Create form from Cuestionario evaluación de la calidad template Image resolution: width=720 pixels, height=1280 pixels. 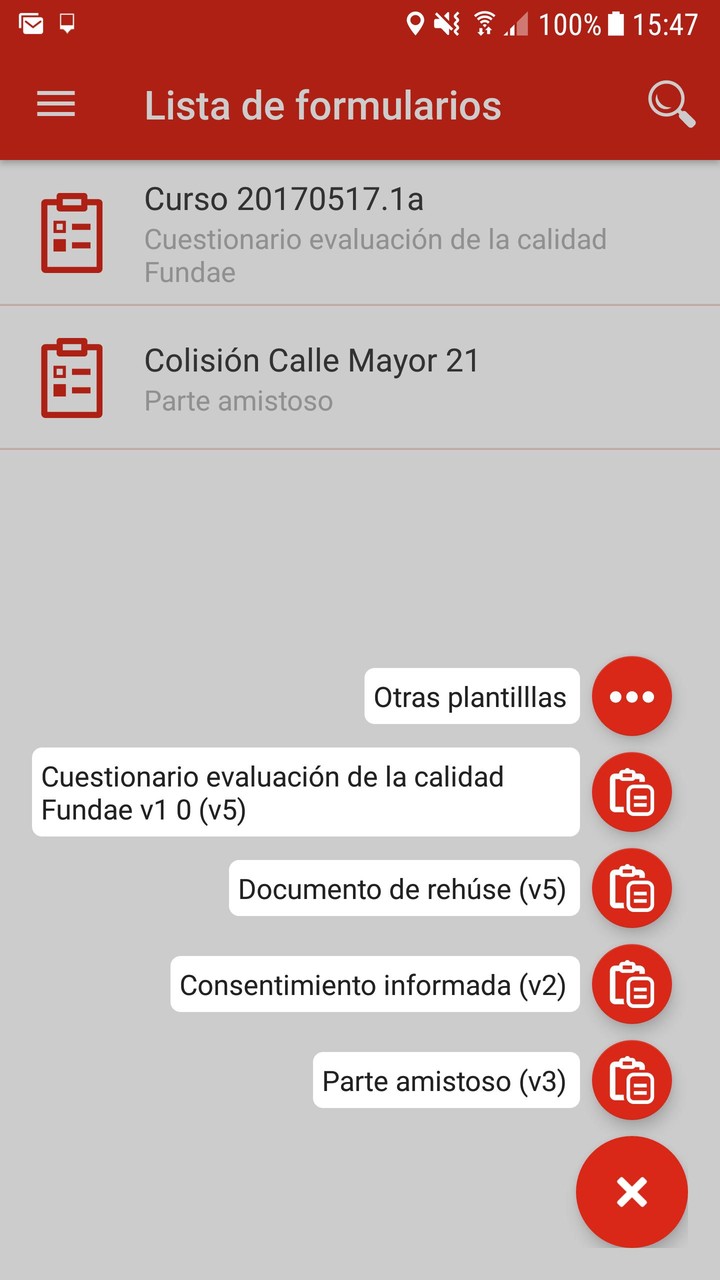pos(631,792)
